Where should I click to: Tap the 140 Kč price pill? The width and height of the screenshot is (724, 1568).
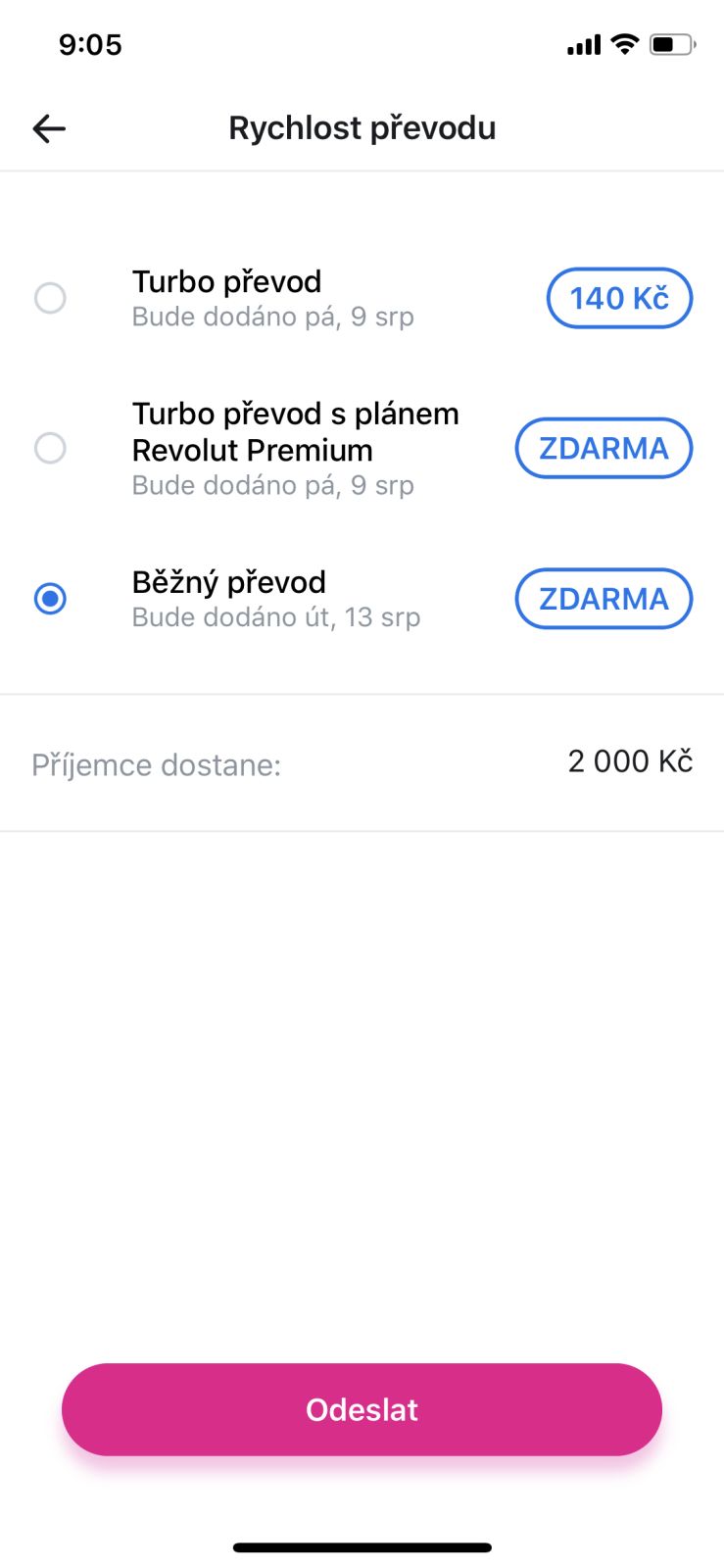point(619,298)
